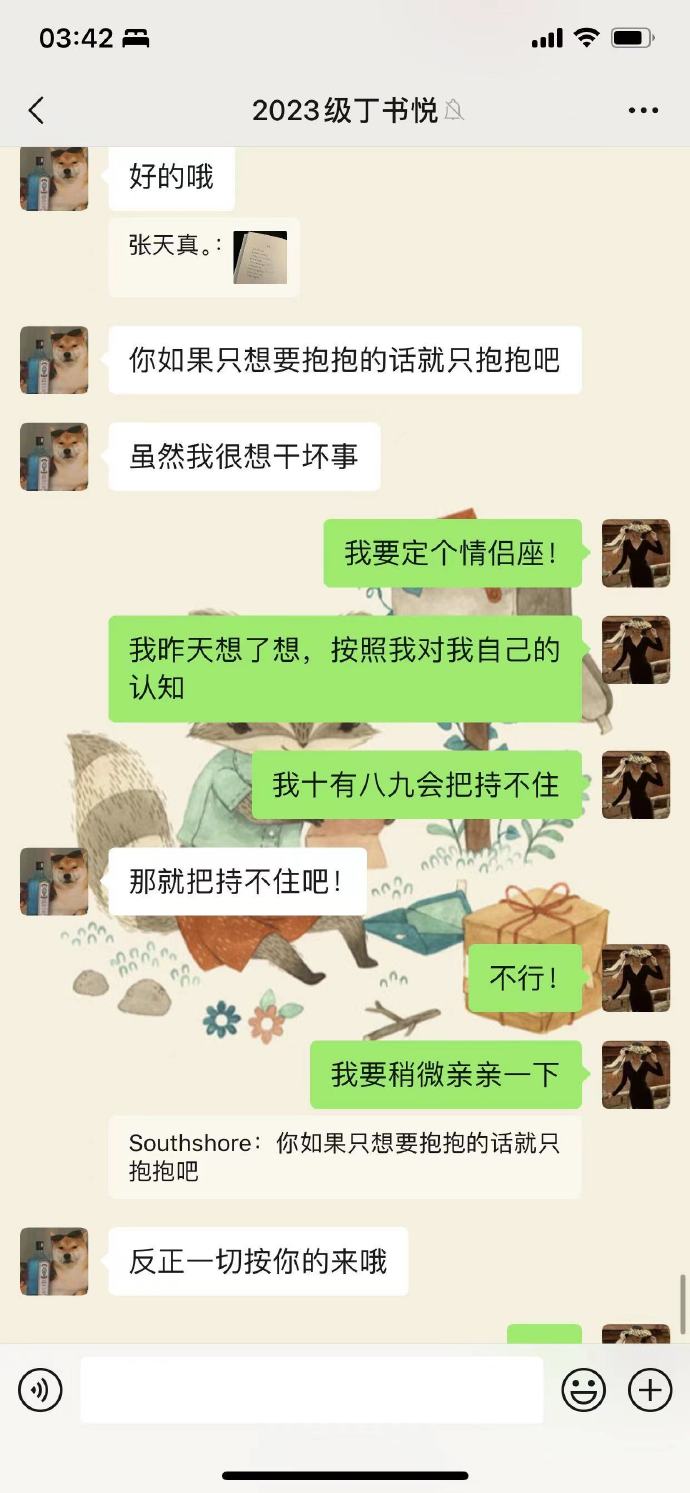Open sender avatar beside 我要定个情侣座!
The height and width of the screenshot is (1493, 690).
point(635,553)
